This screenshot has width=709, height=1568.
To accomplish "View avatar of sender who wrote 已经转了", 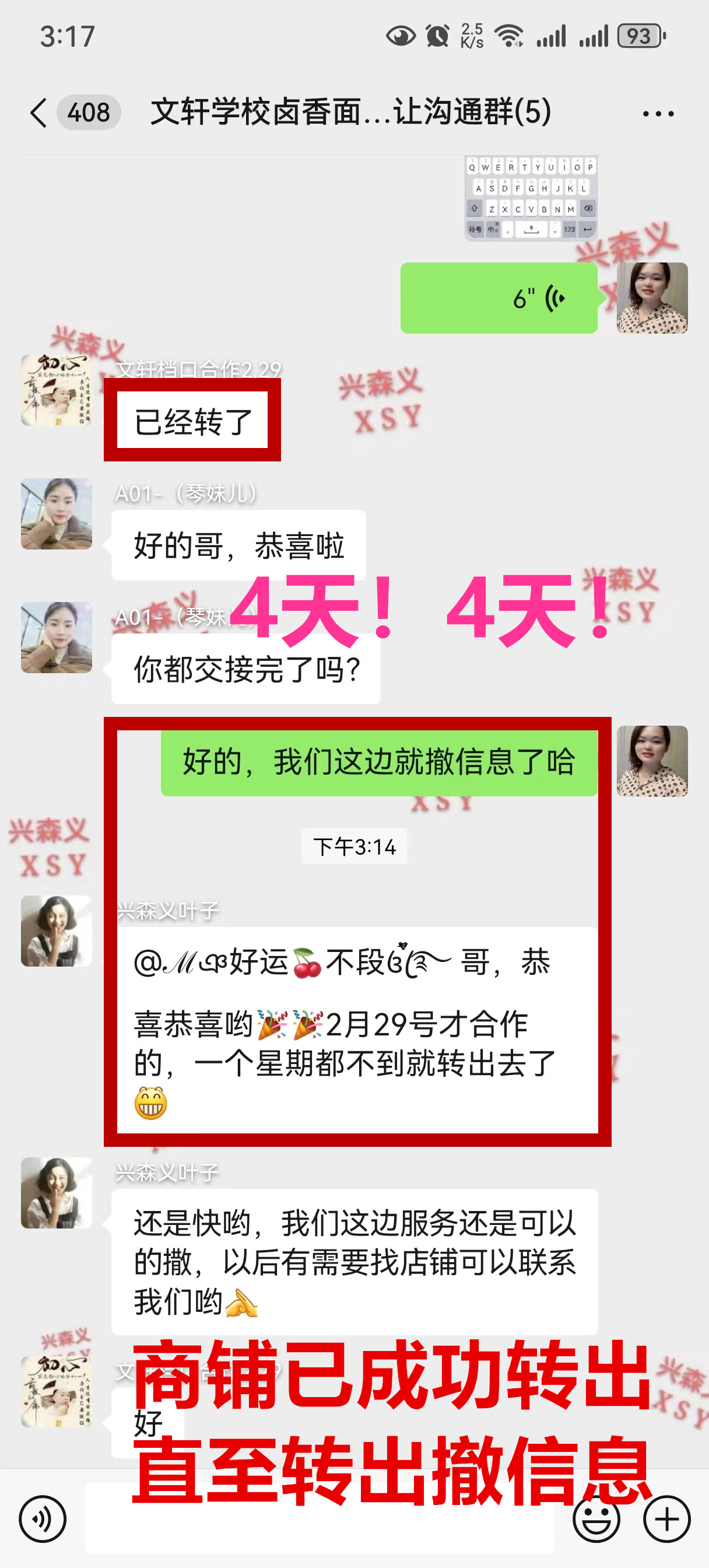I will pyautogui.click(x=57, y=390).
